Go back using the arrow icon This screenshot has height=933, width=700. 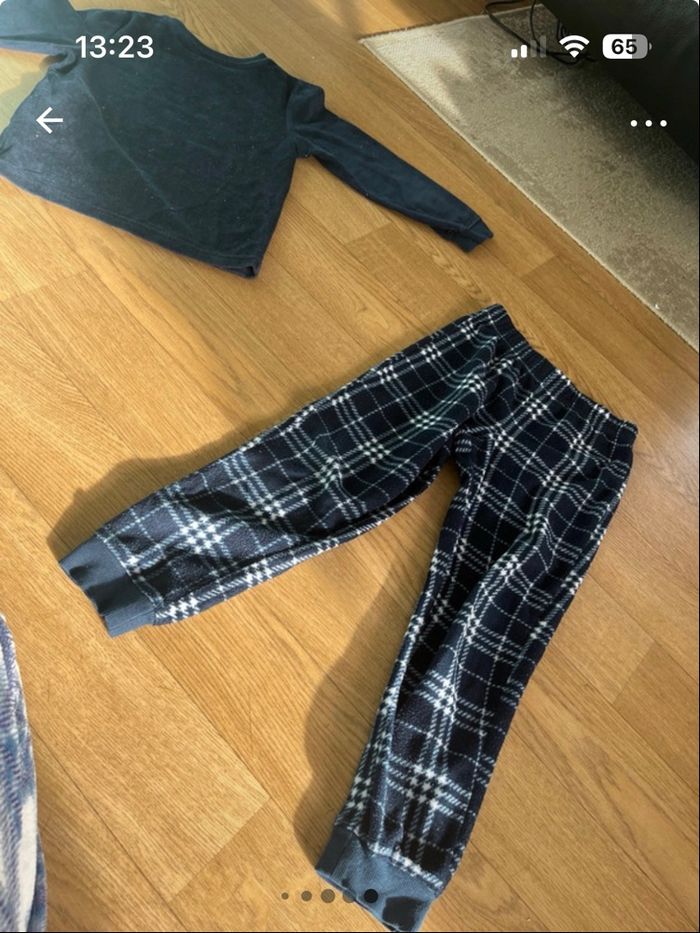click(x=49, y=121)
